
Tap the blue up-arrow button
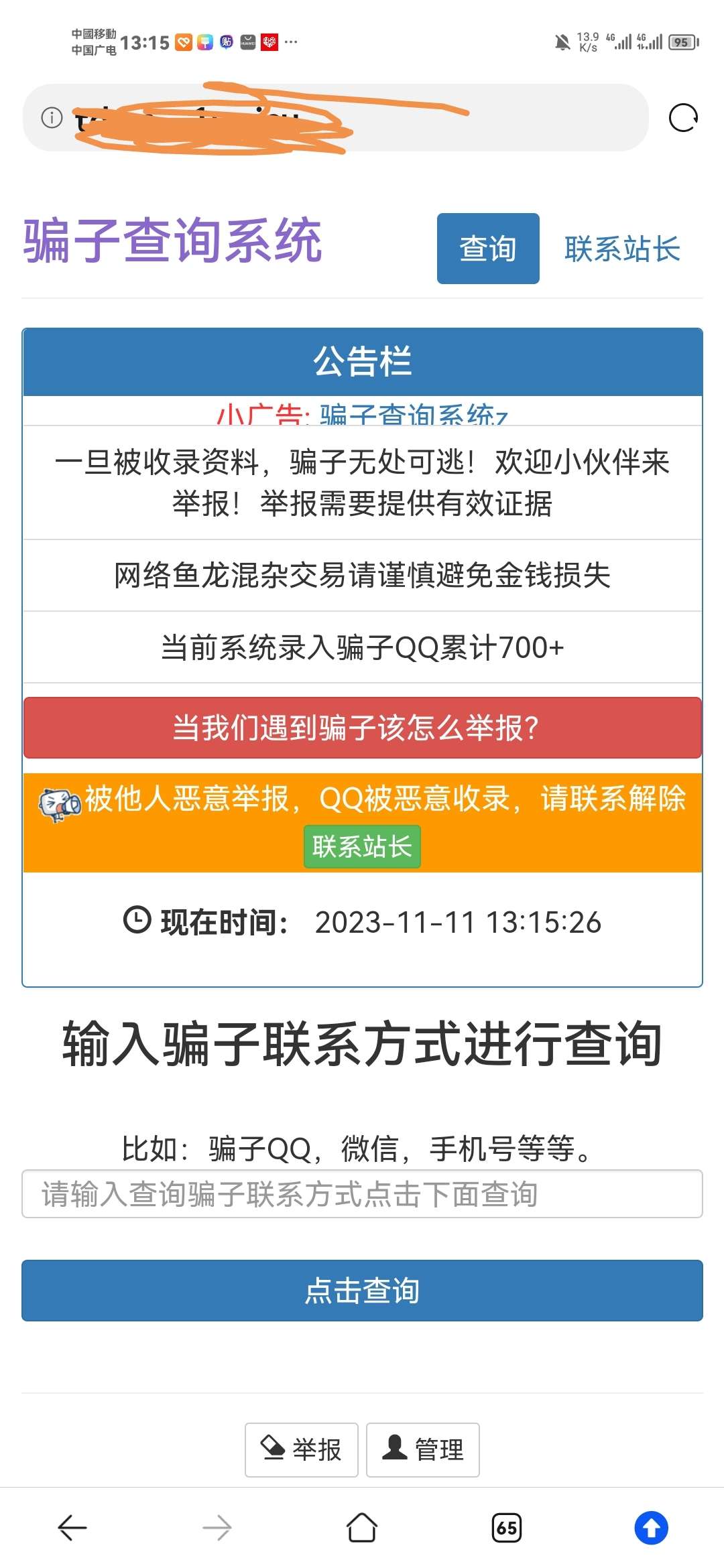click(651, 1528)
